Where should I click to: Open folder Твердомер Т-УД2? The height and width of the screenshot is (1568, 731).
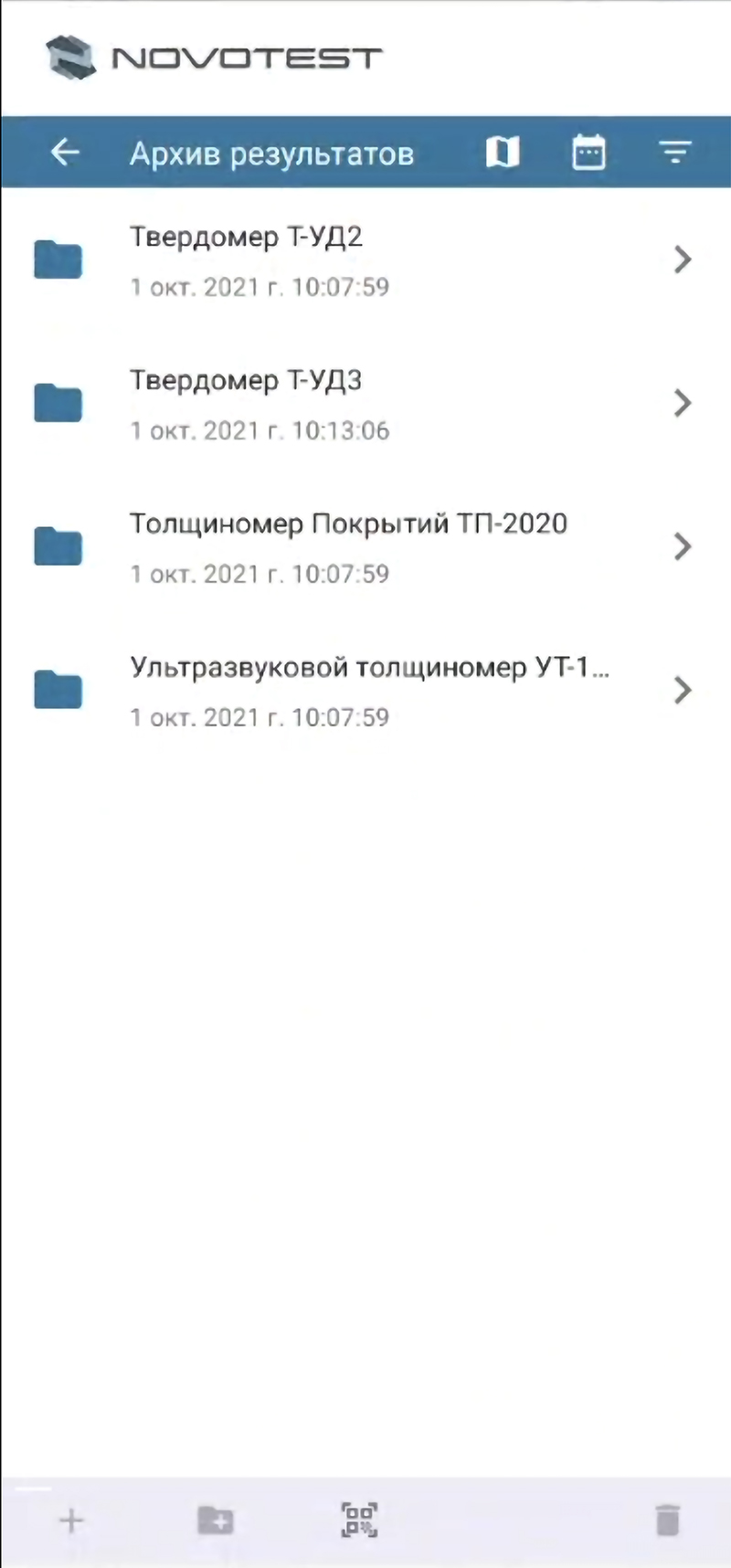(365, 260)
